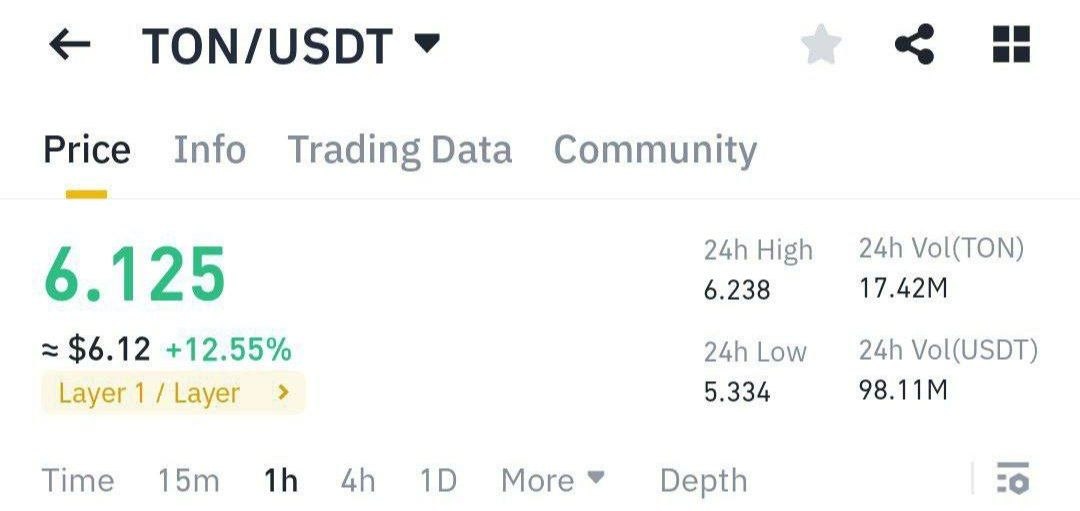Add TON/USDT to favorites with the star

coord(821,45)
